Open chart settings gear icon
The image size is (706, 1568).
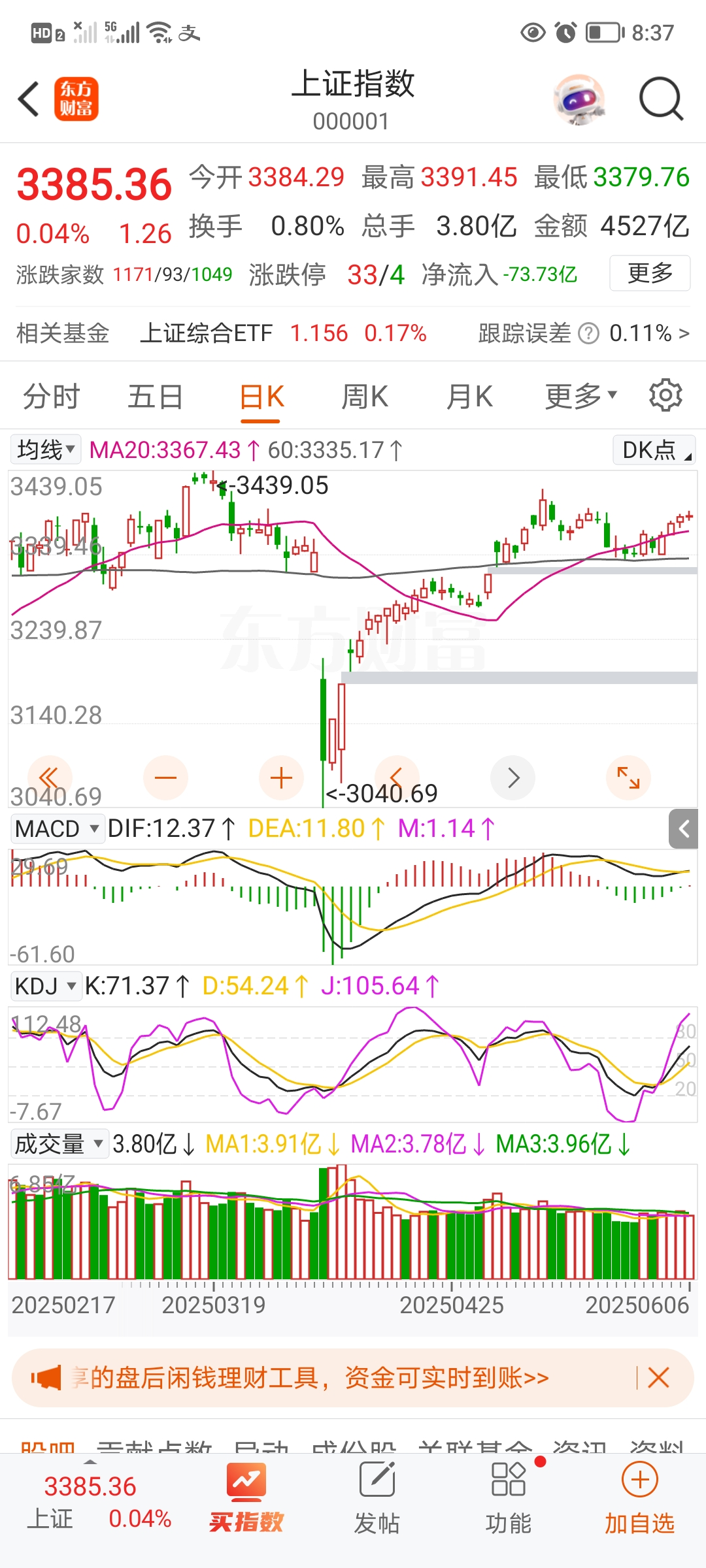[665, 395]
